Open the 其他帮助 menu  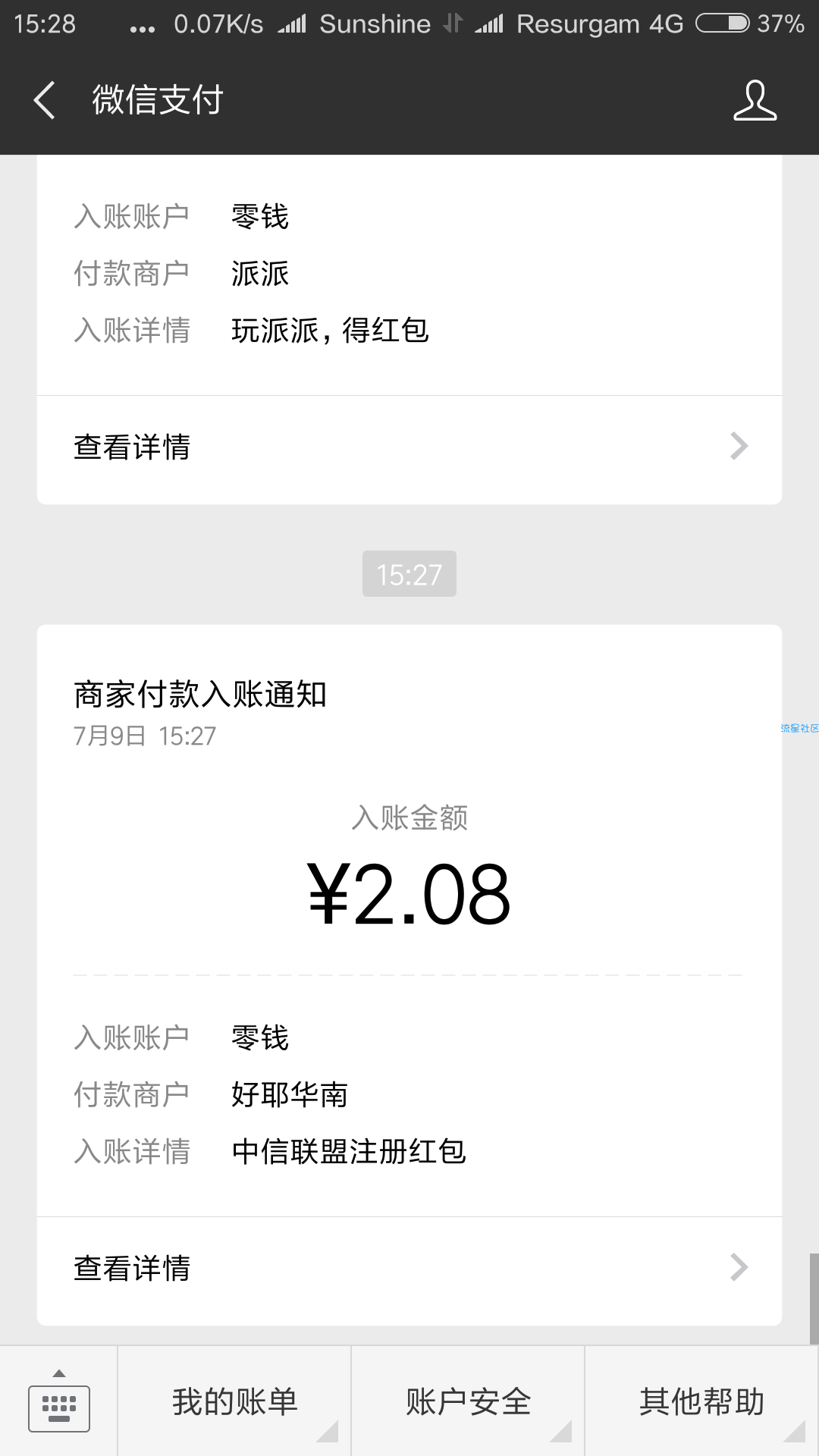[701, 1401]
